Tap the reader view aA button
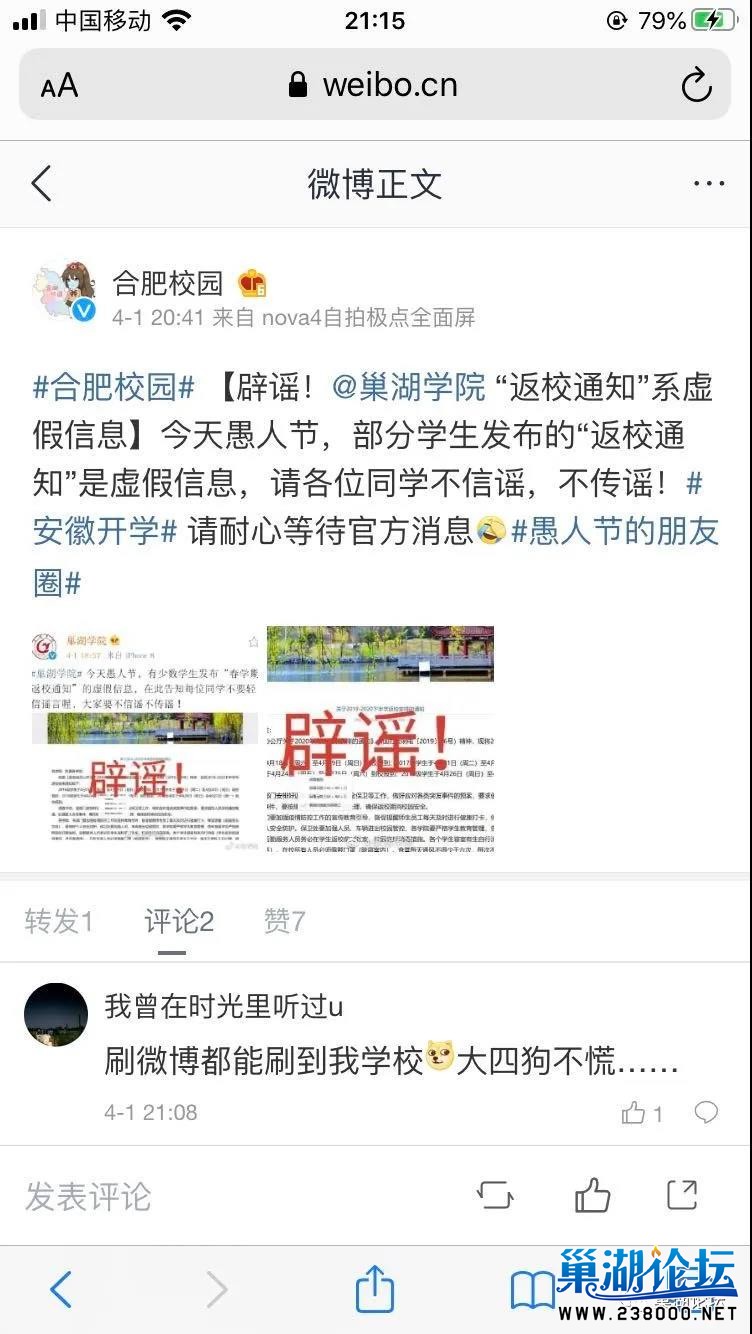Image resolution: width=752 pixels, height=1334 pixels. (x=59, y=86)
